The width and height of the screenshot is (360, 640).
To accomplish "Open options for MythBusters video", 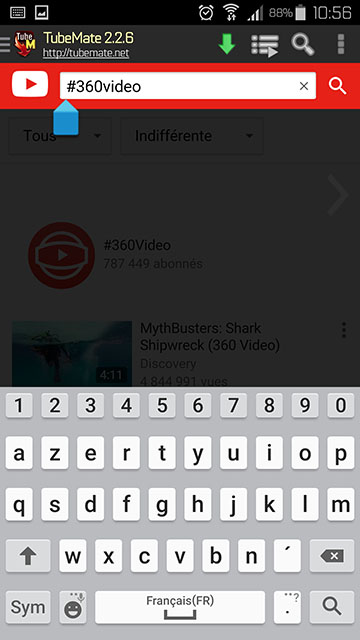I will 344,330.
